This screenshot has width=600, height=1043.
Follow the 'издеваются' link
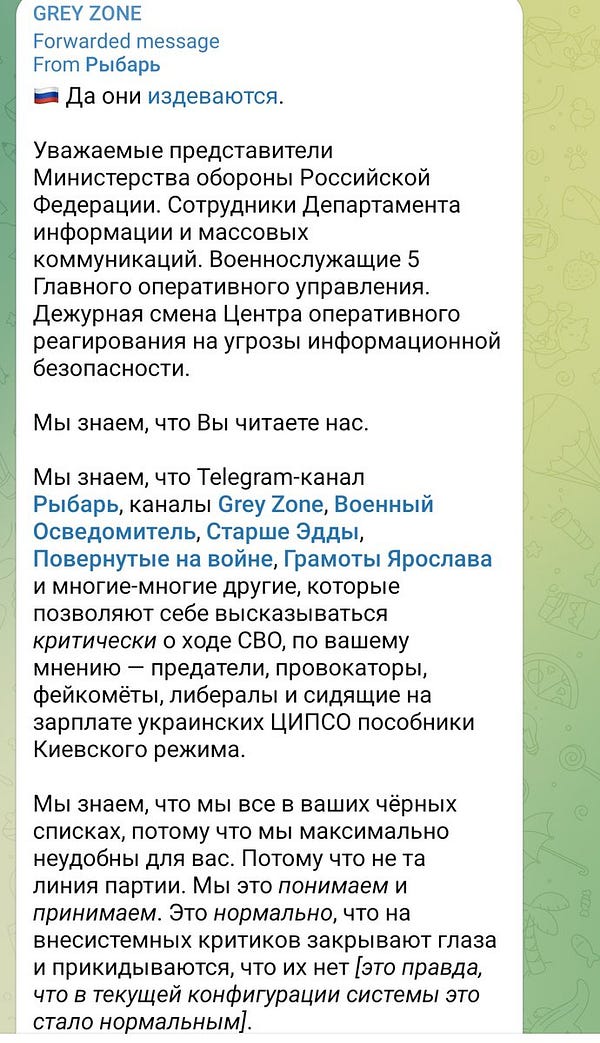point(212,97)
